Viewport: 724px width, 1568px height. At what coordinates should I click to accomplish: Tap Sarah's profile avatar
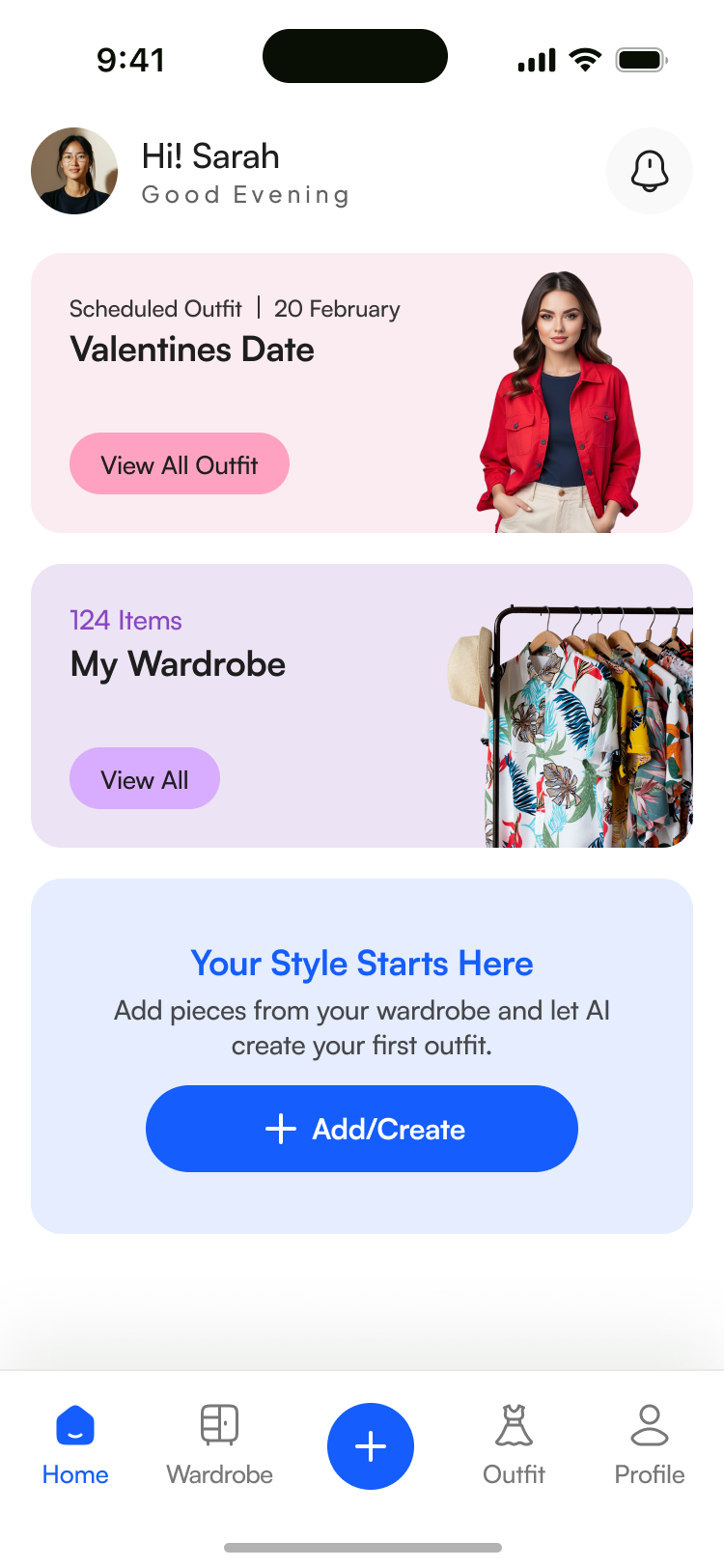74,171
